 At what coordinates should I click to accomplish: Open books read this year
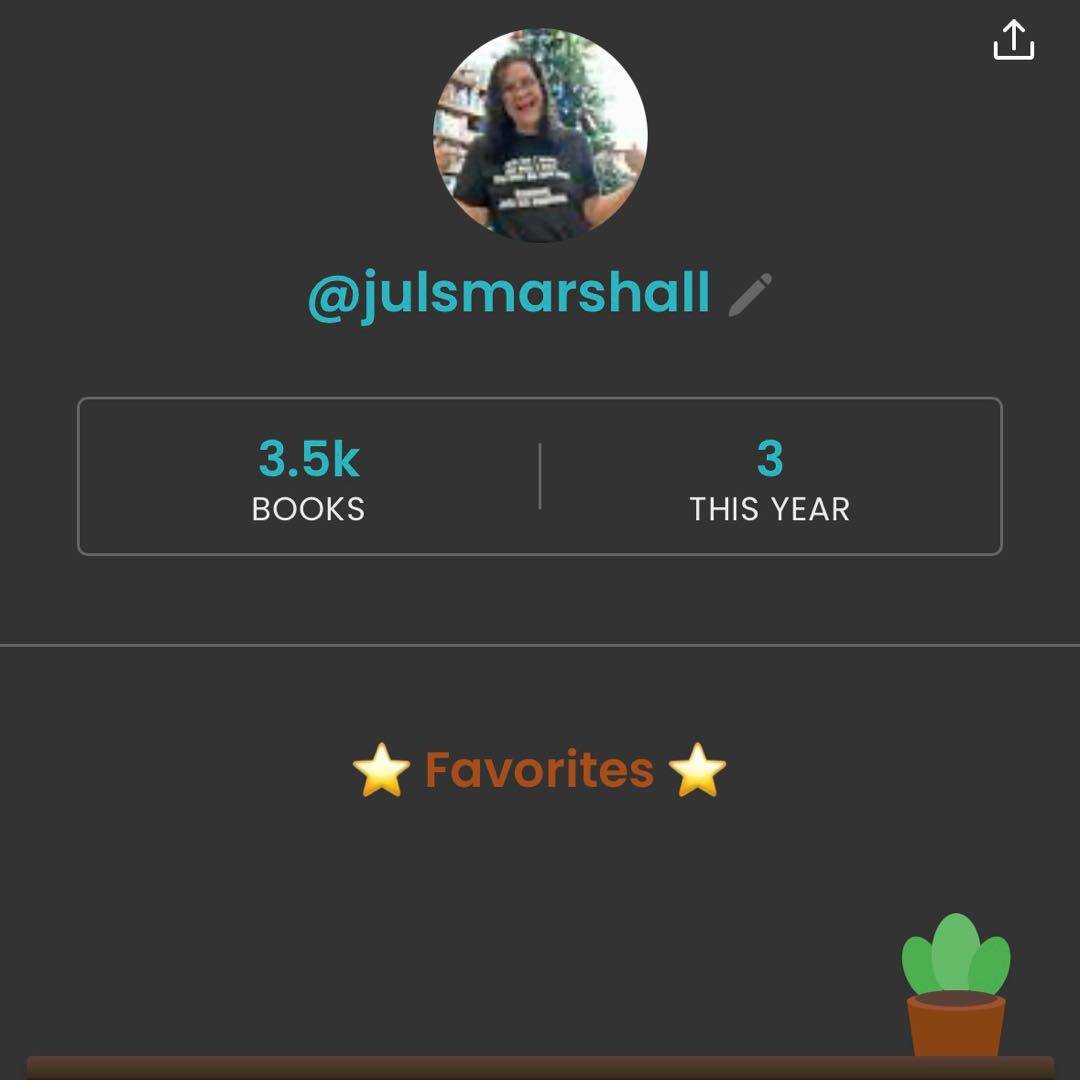point(769,478)
